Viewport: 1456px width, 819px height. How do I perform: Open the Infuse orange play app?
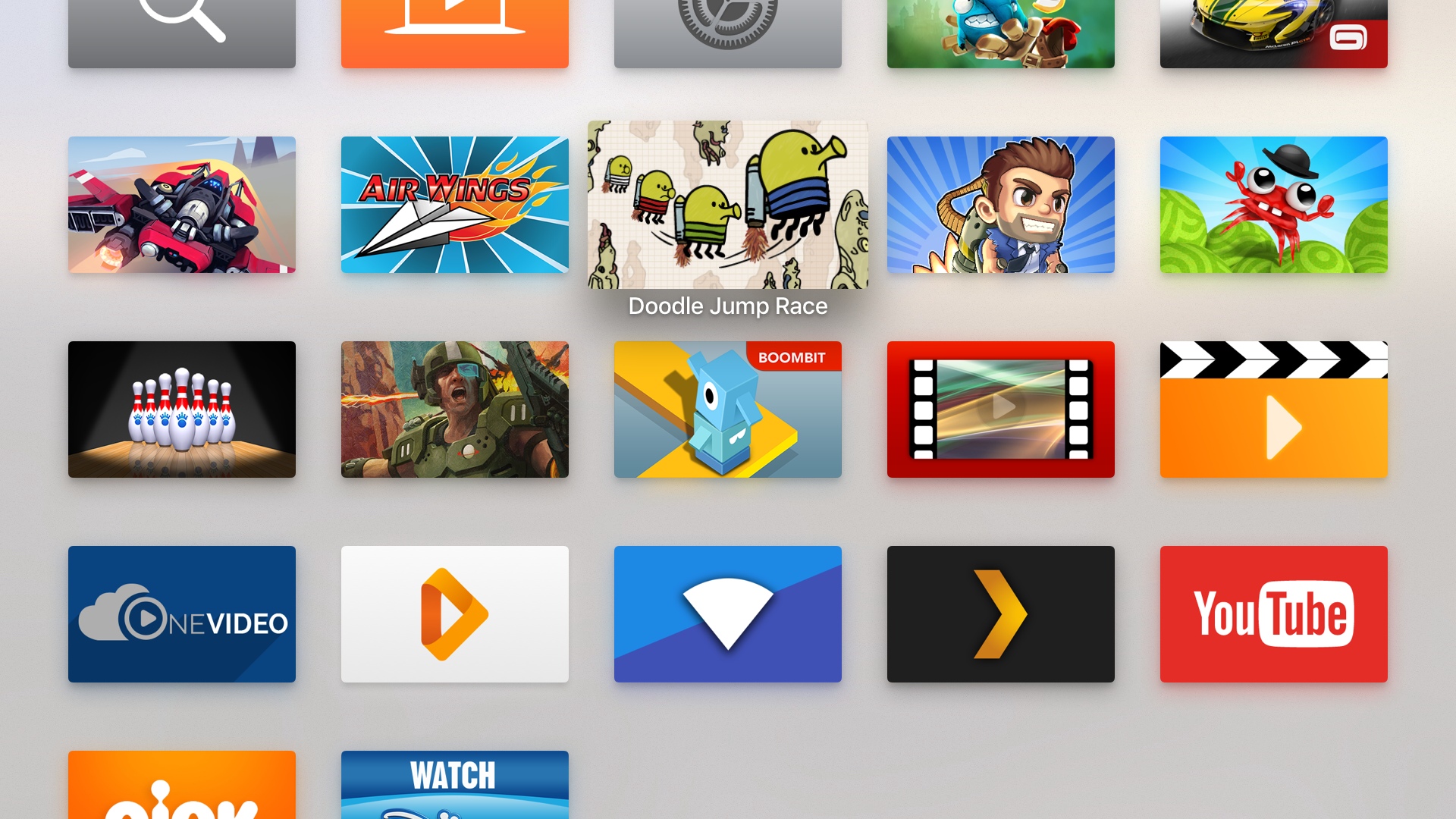point(455,614)
